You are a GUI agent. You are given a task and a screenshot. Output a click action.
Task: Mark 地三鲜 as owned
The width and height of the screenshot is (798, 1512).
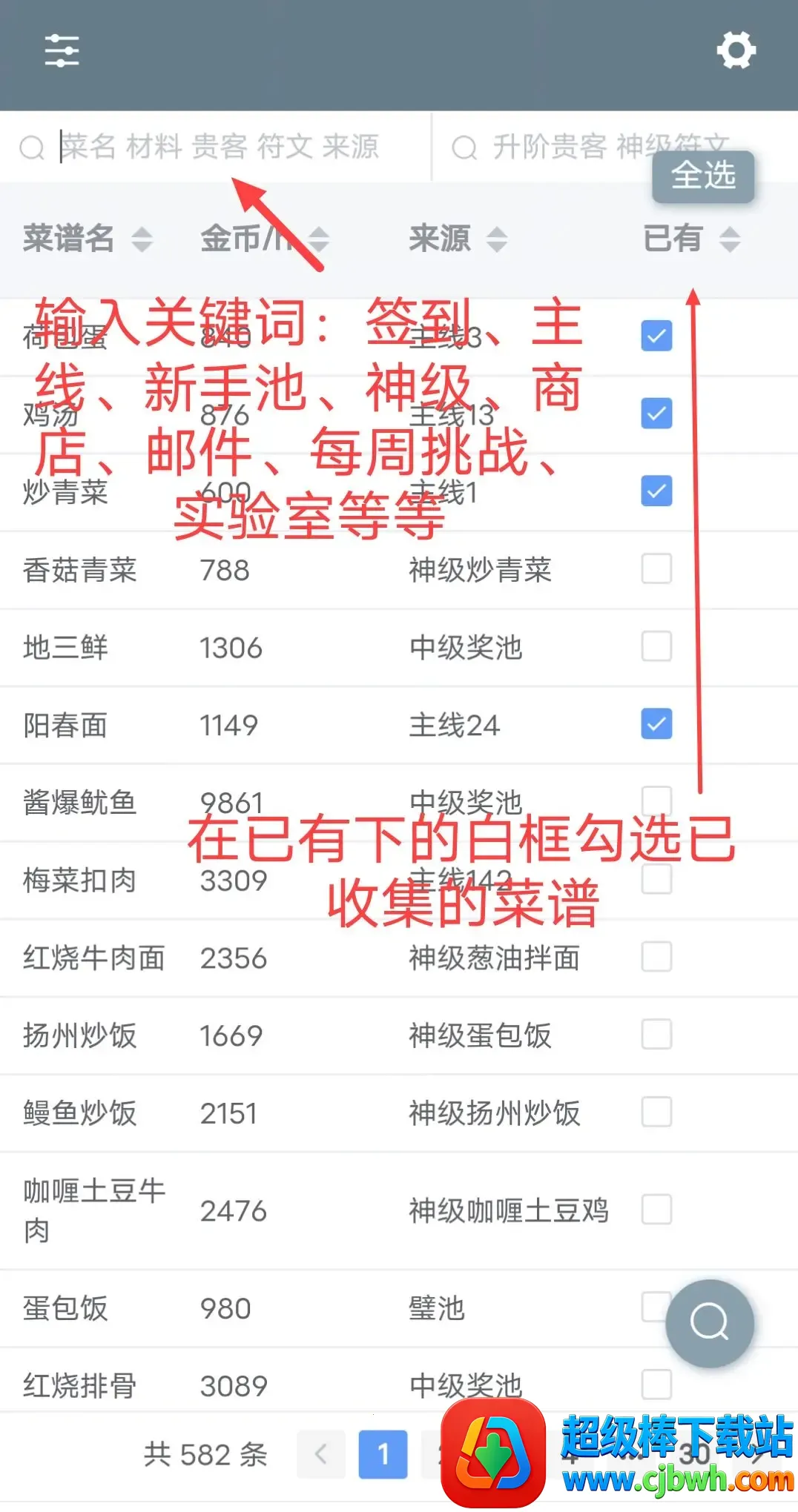click(x=656, y=646)
